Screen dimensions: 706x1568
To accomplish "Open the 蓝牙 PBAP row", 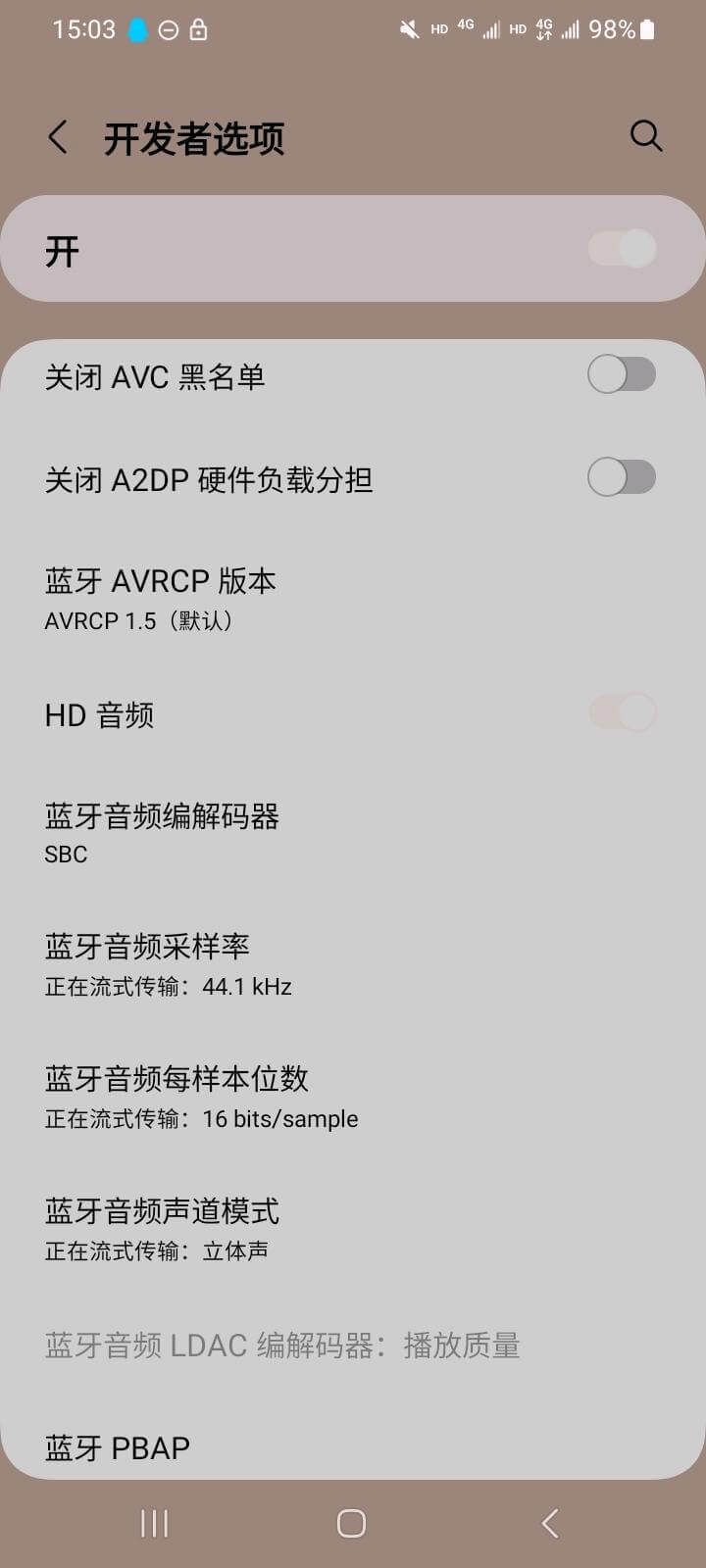I will click(x=353, y=1447).
